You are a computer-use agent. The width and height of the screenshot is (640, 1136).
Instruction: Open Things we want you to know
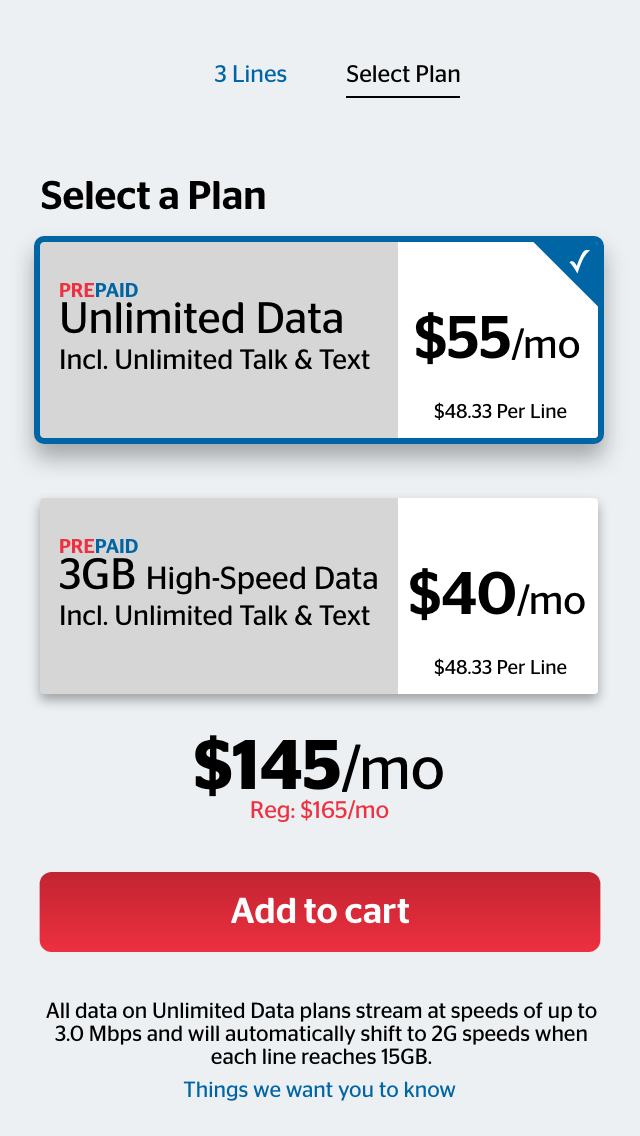click(x=319, y=1089)
